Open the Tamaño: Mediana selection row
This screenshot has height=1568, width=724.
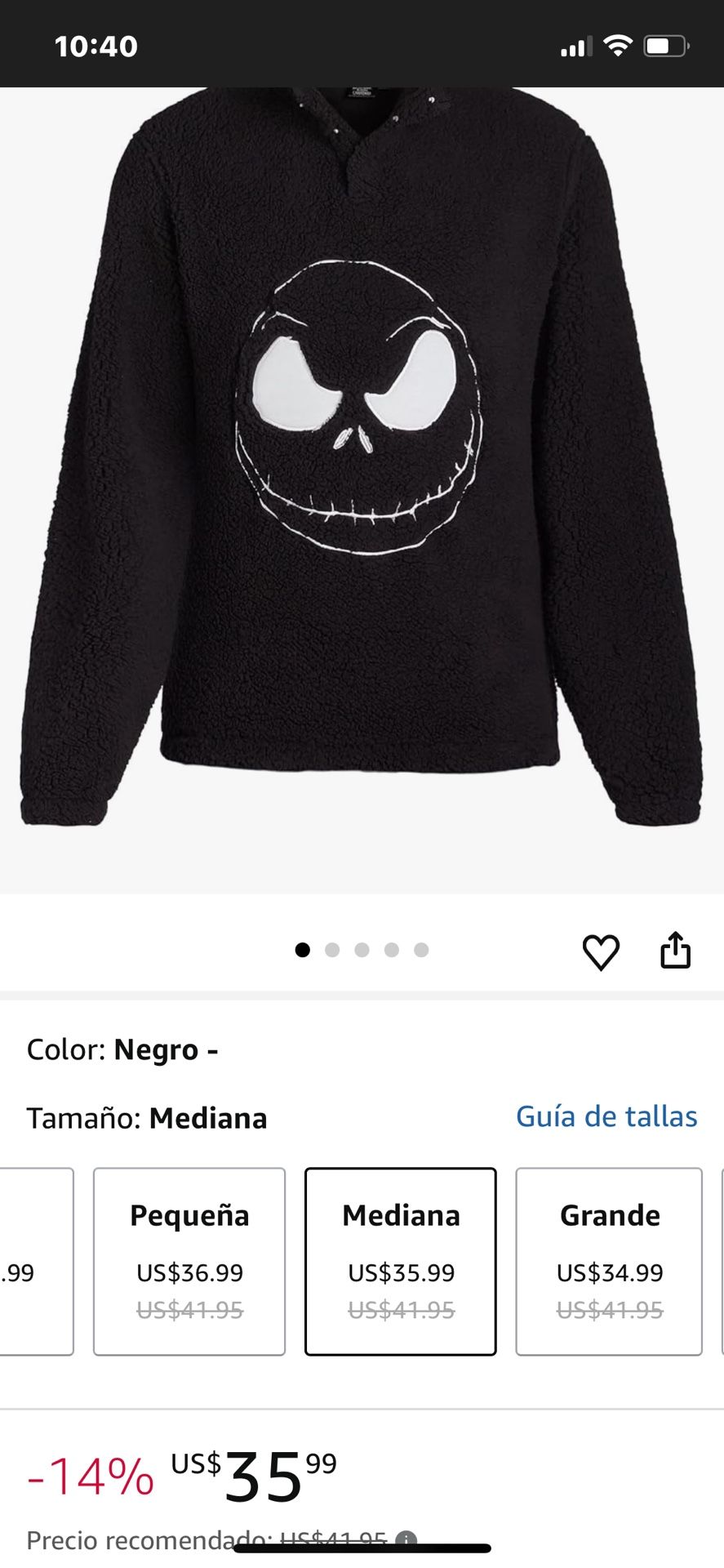click(147, 1117)
